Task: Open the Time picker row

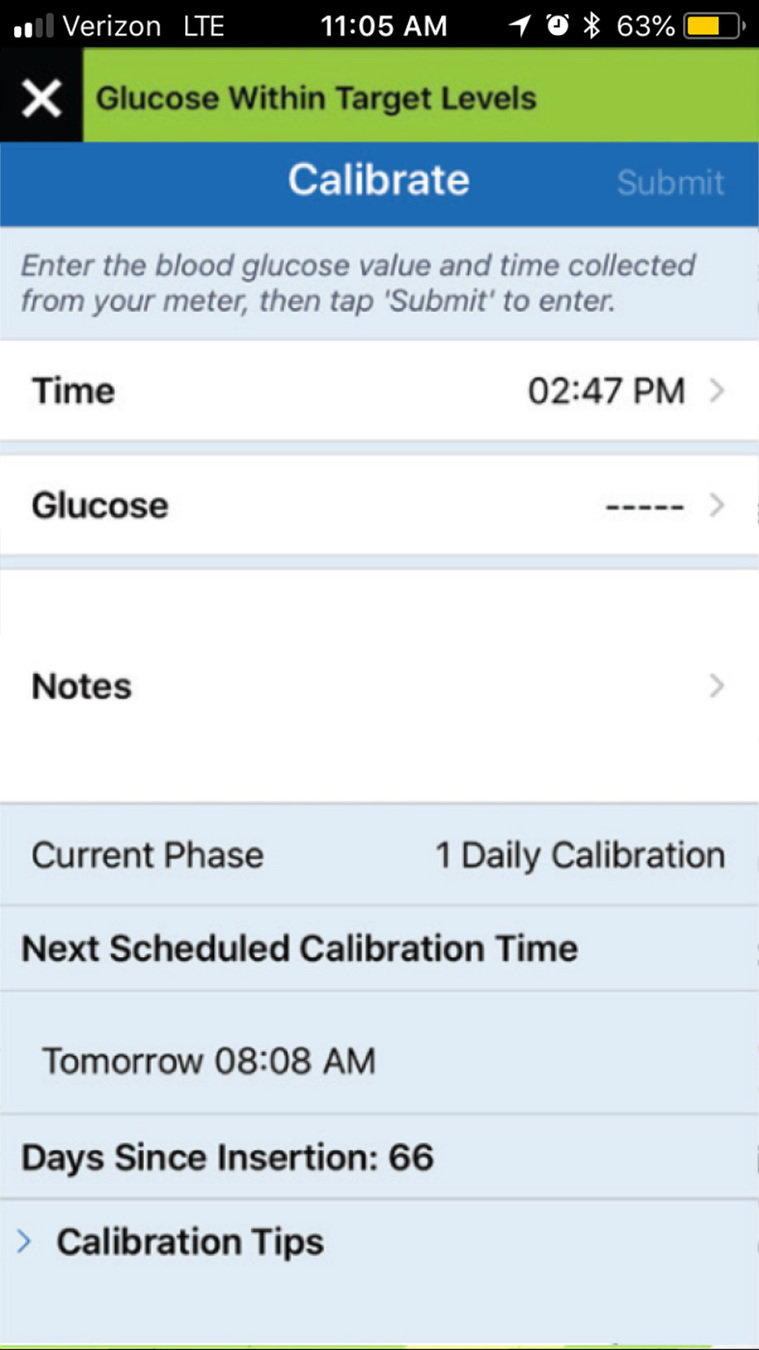Action: pos(379,391)
